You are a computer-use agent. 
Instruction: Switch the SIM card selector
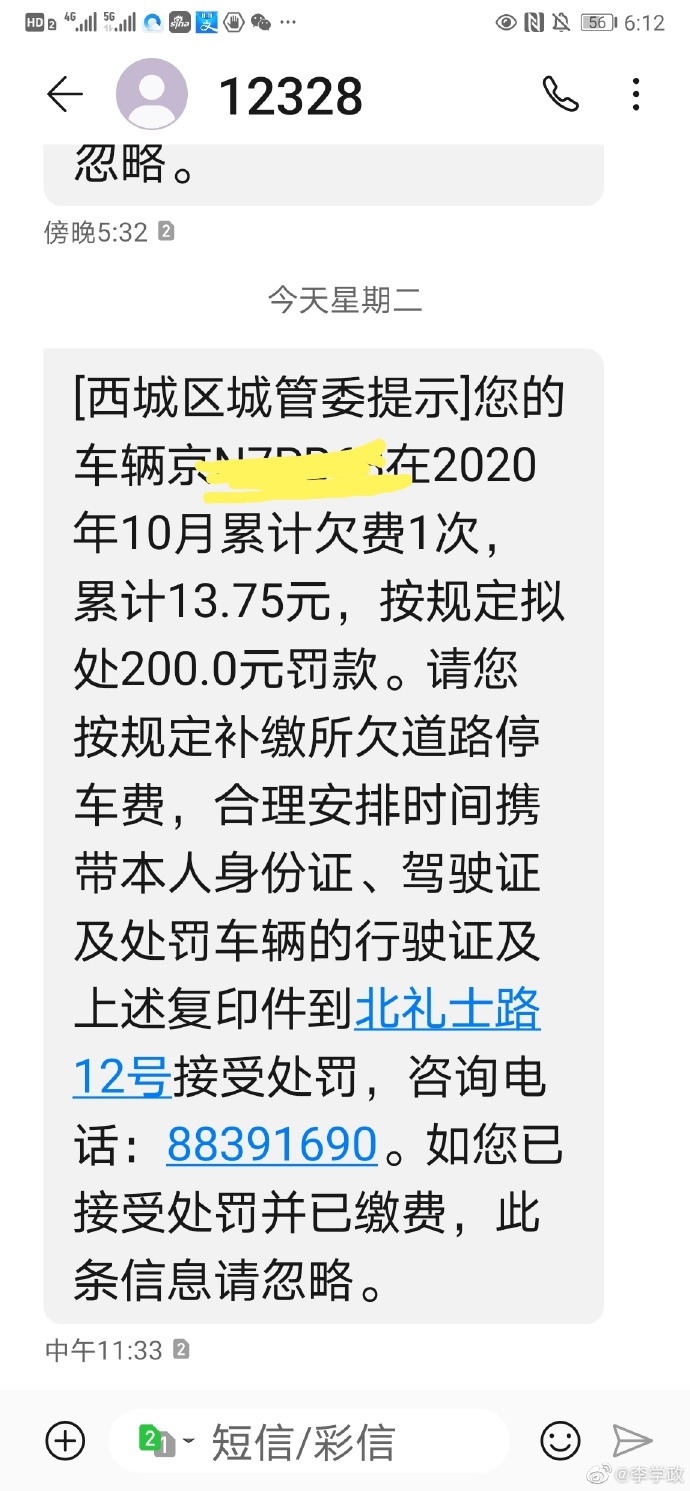click(165, 1441)
